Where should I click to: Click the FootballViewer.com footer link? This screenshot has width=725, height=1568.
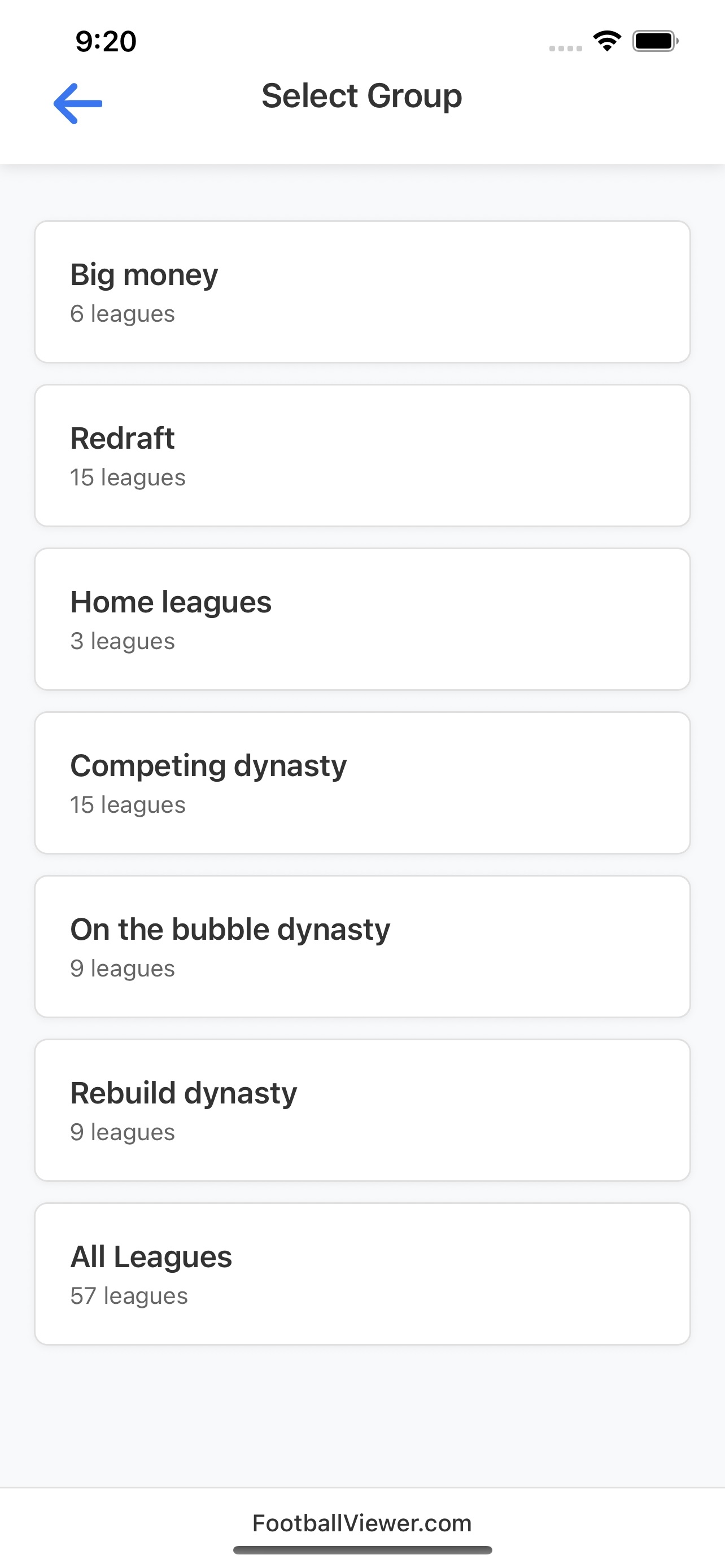pyautogui.click(x=362, y=1523)
